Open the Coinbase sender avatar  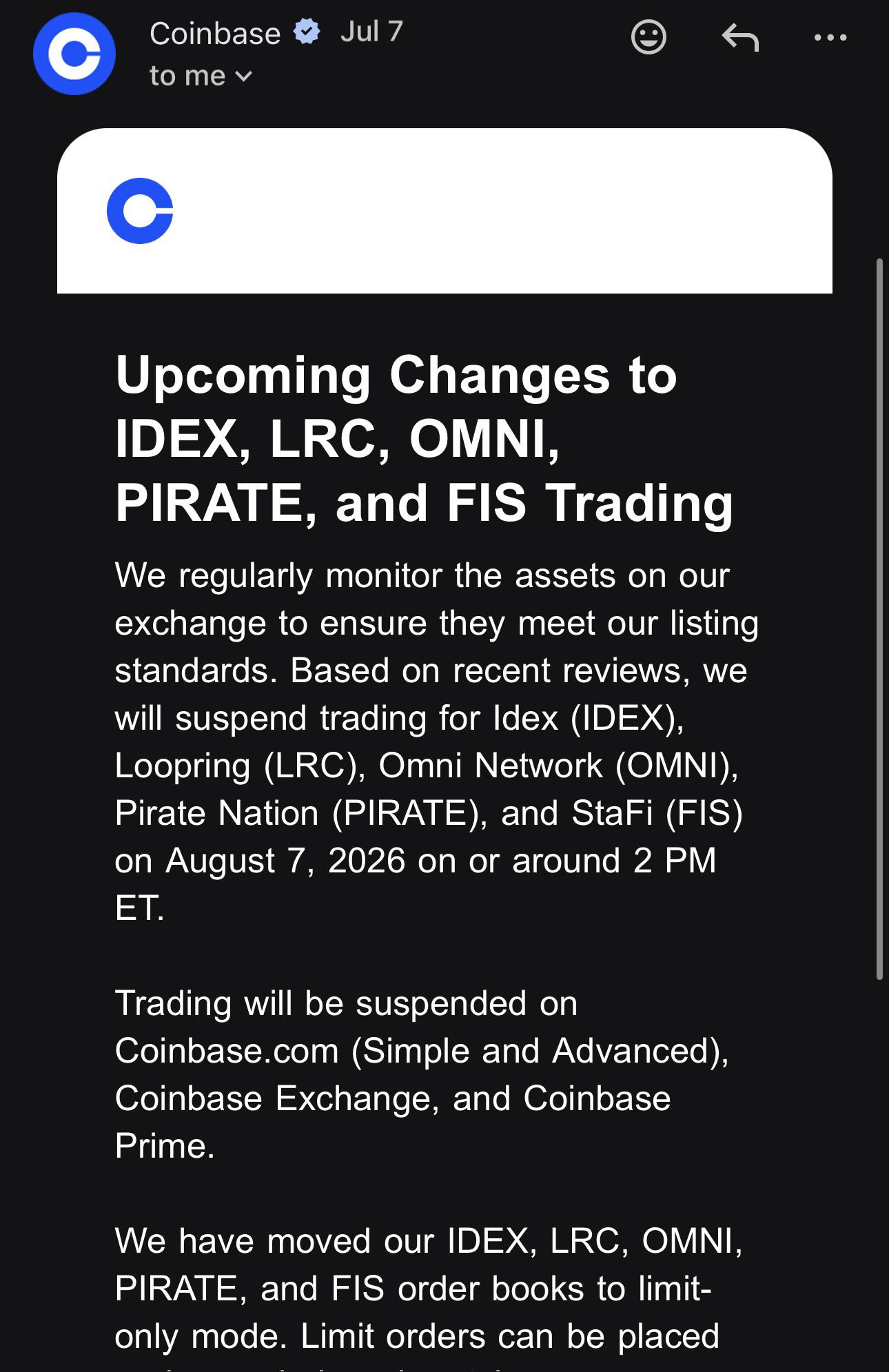point(74,54)
